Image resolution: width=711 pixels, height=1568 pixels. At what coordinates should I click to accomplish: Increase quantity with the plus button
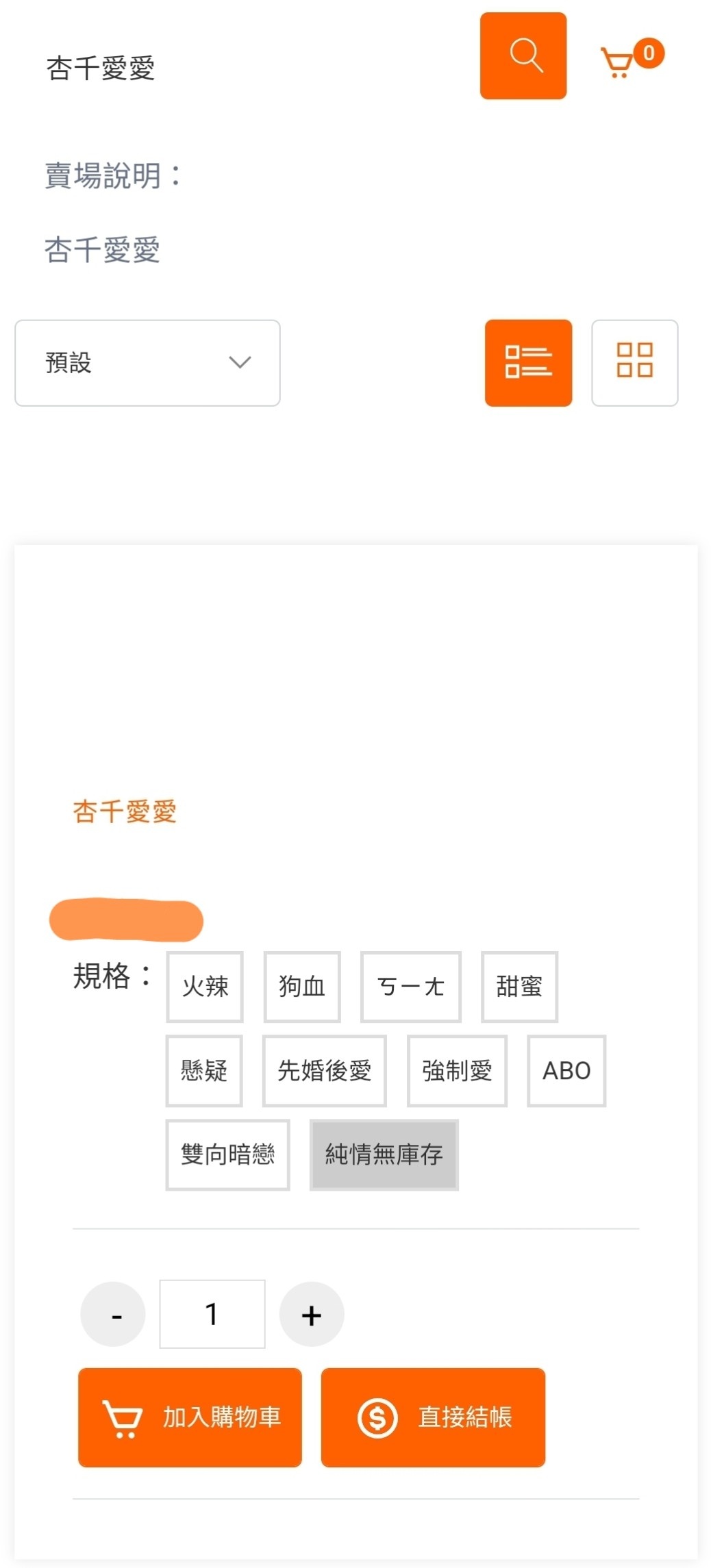312,1314
